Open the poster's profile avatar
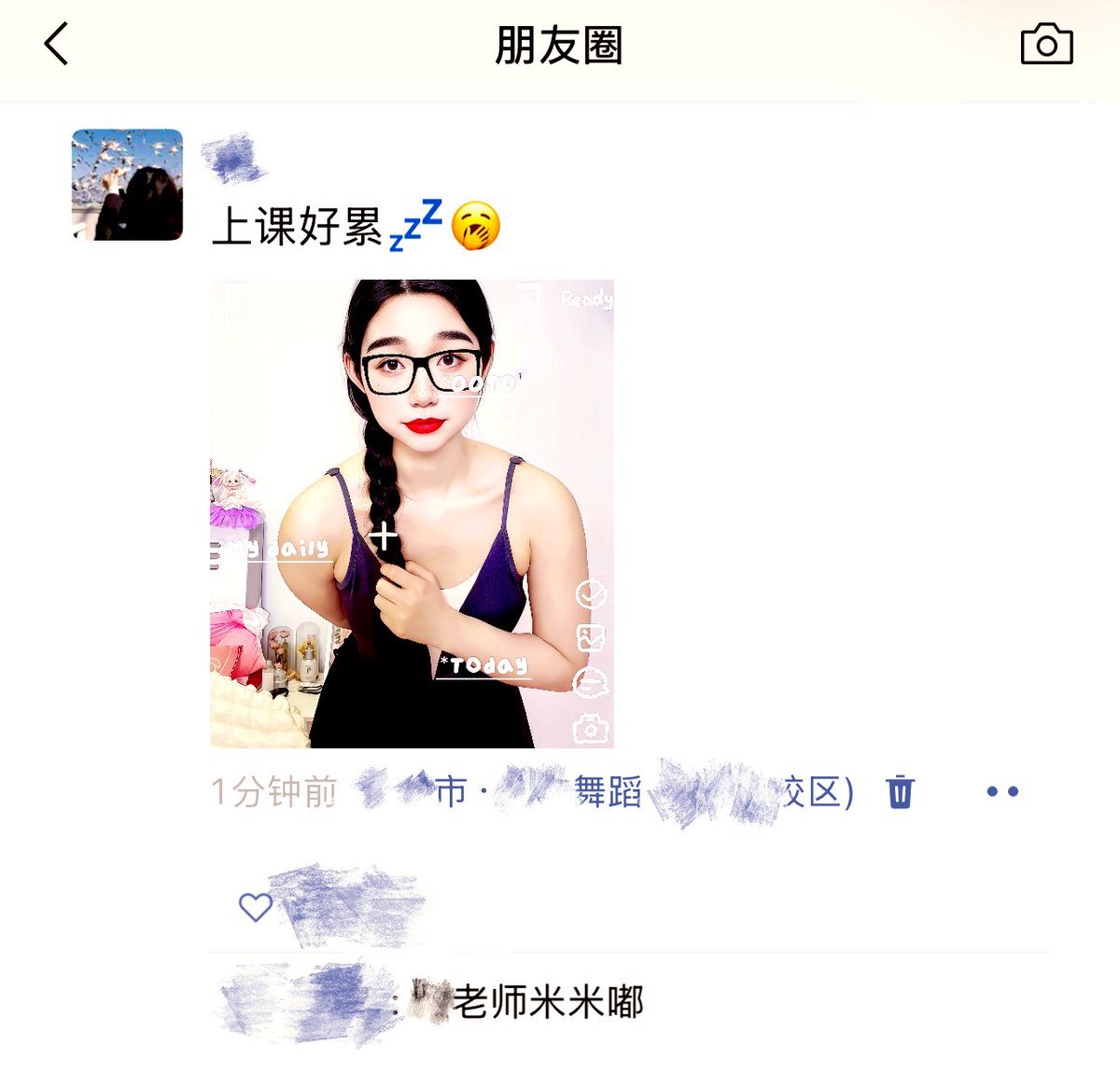The height and width of the screenshot is (1074, 1120). 127,185
